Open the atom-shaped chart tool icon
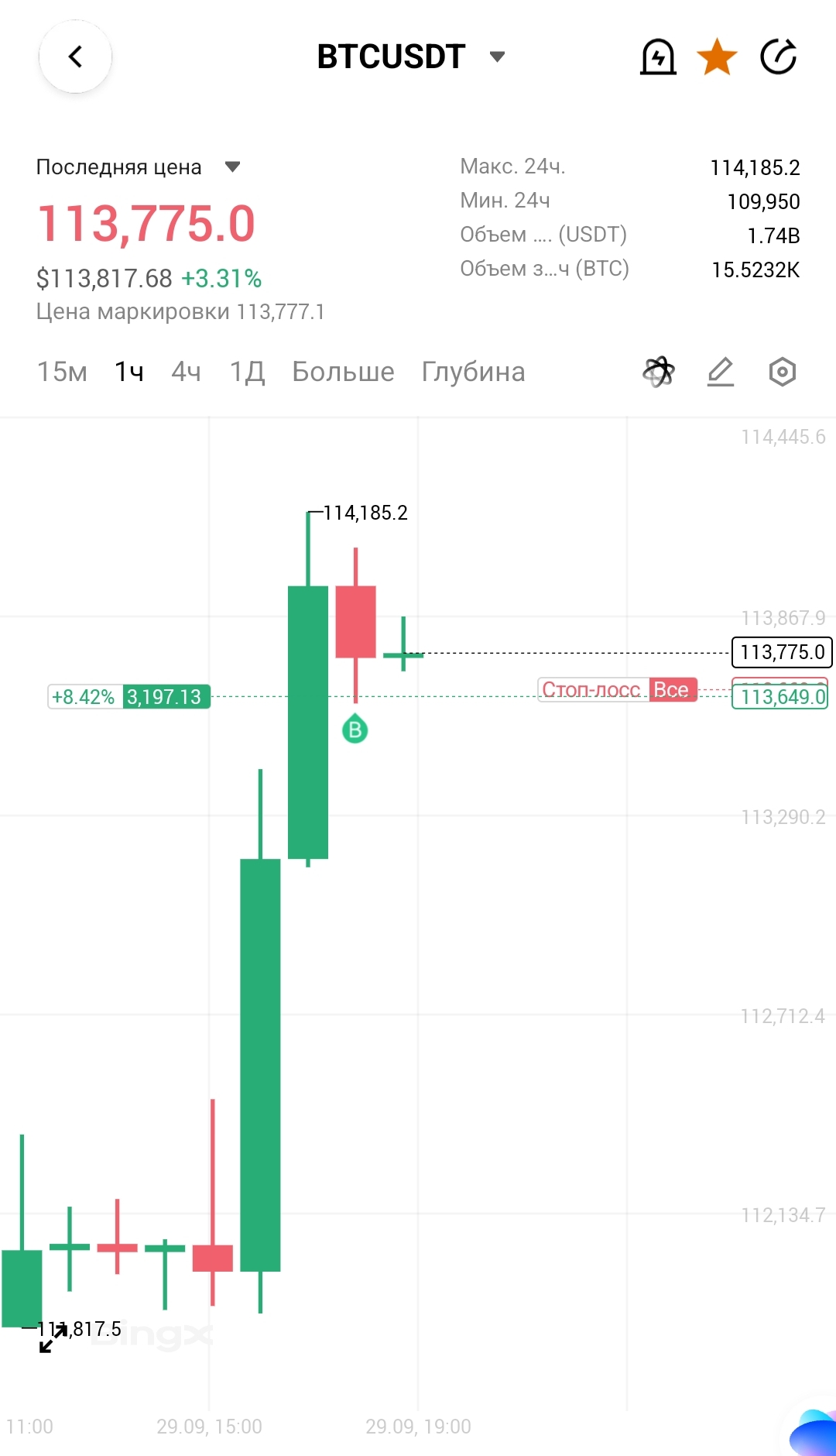836x1456 pixels. (x=659, y=372)
